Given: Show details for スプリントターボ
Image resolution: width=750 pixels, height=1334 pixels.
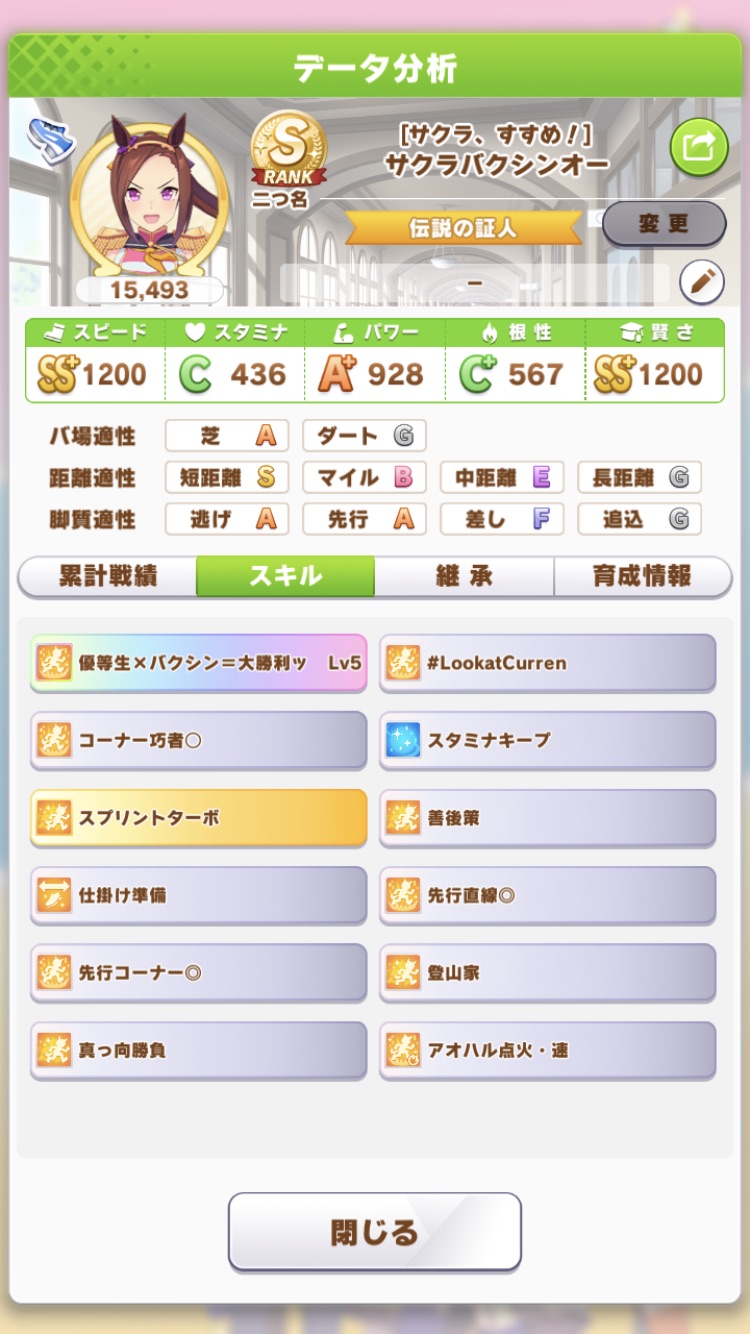Looking at the screenshot, I should pos(198,817).
